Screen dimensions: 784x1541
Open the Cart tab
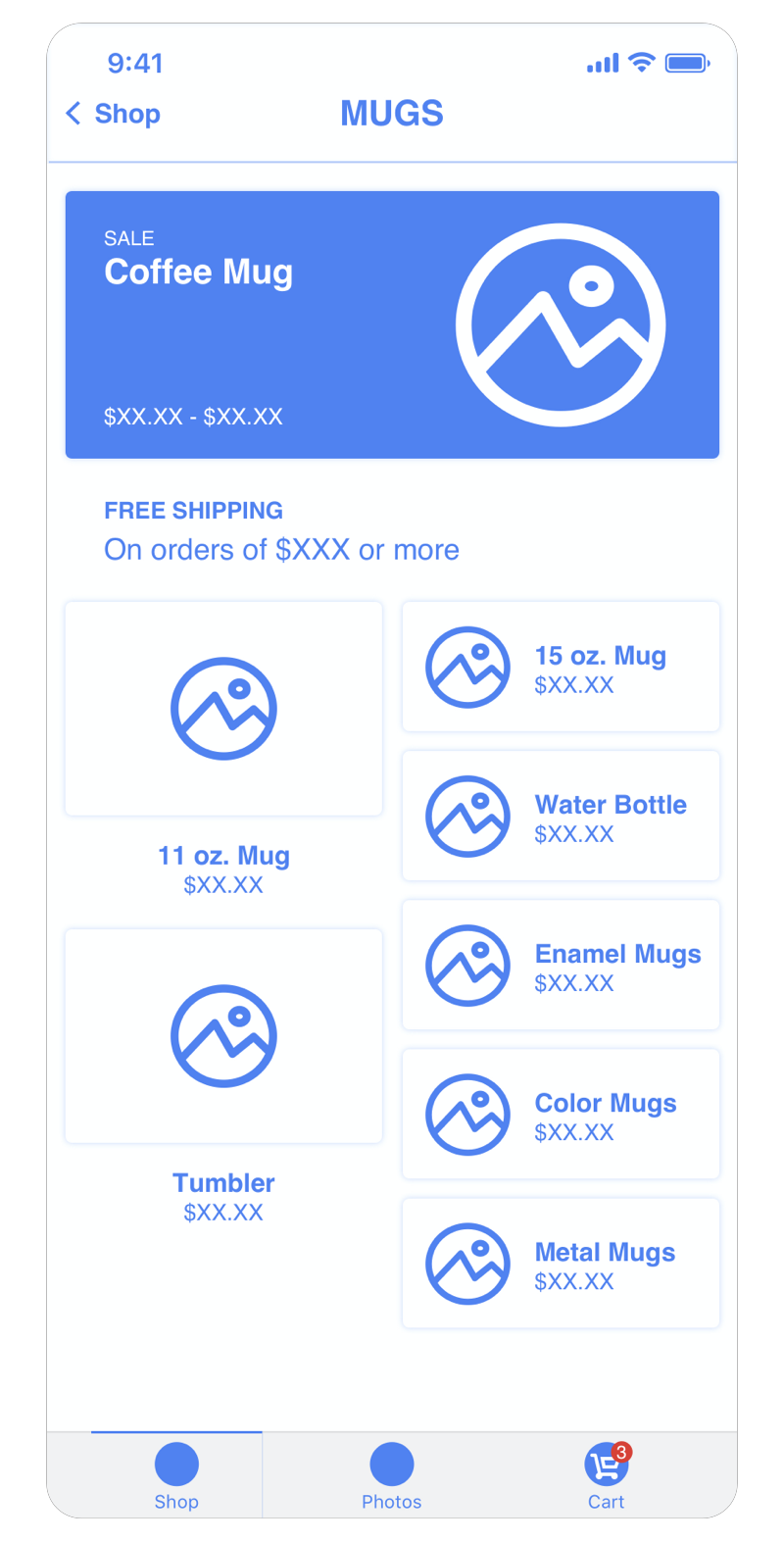click(607, 1474)
